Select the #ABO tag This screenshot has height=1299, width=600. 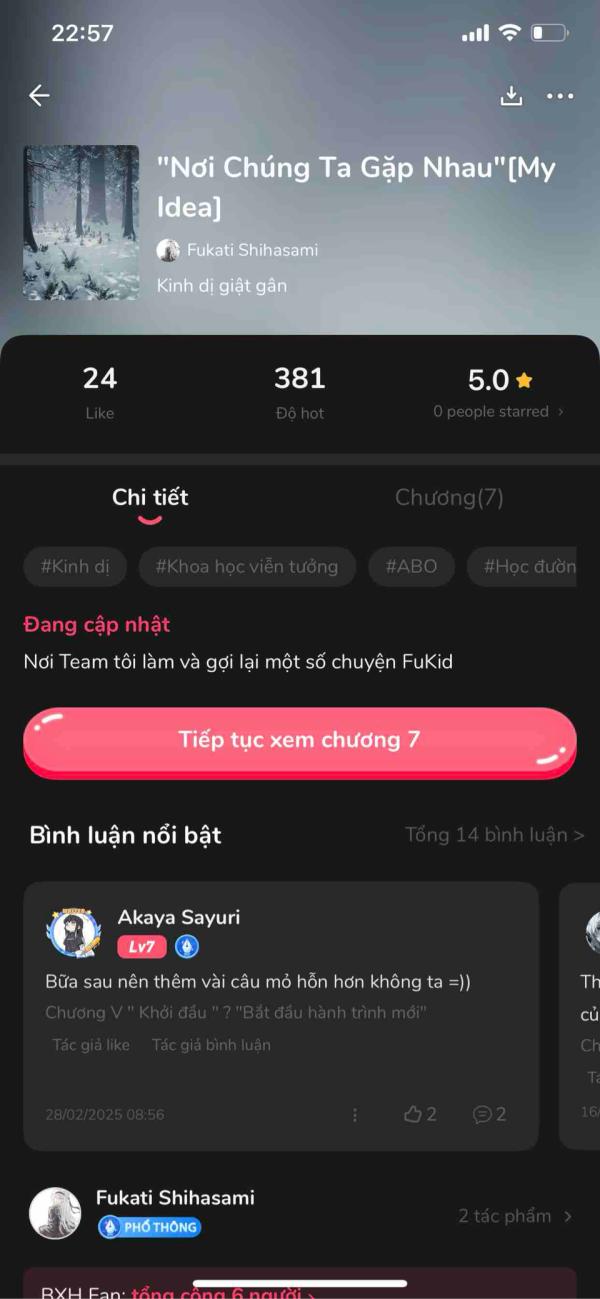click(x=411, y=566)
